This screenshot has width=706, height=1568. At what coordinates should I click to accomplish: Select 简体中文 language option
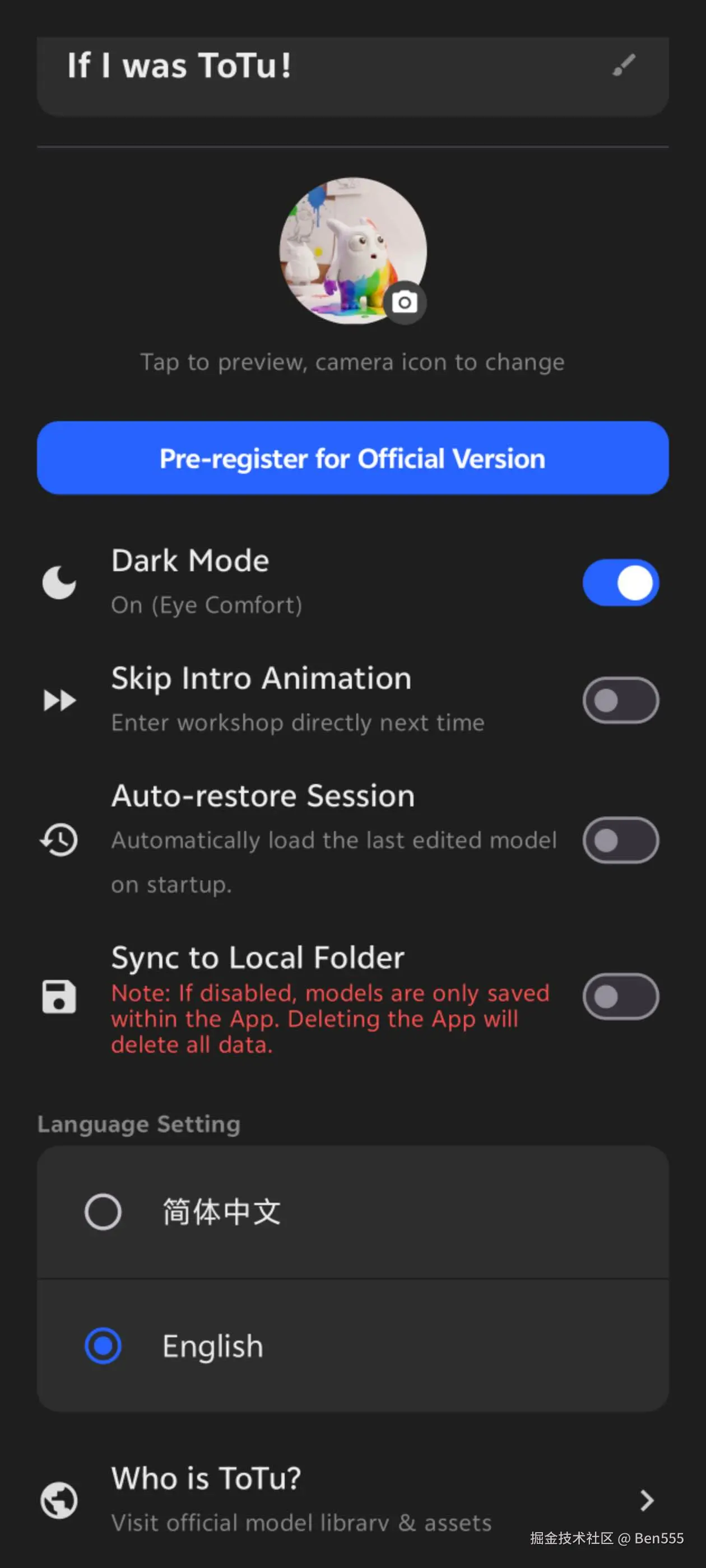coord(103,1211)
